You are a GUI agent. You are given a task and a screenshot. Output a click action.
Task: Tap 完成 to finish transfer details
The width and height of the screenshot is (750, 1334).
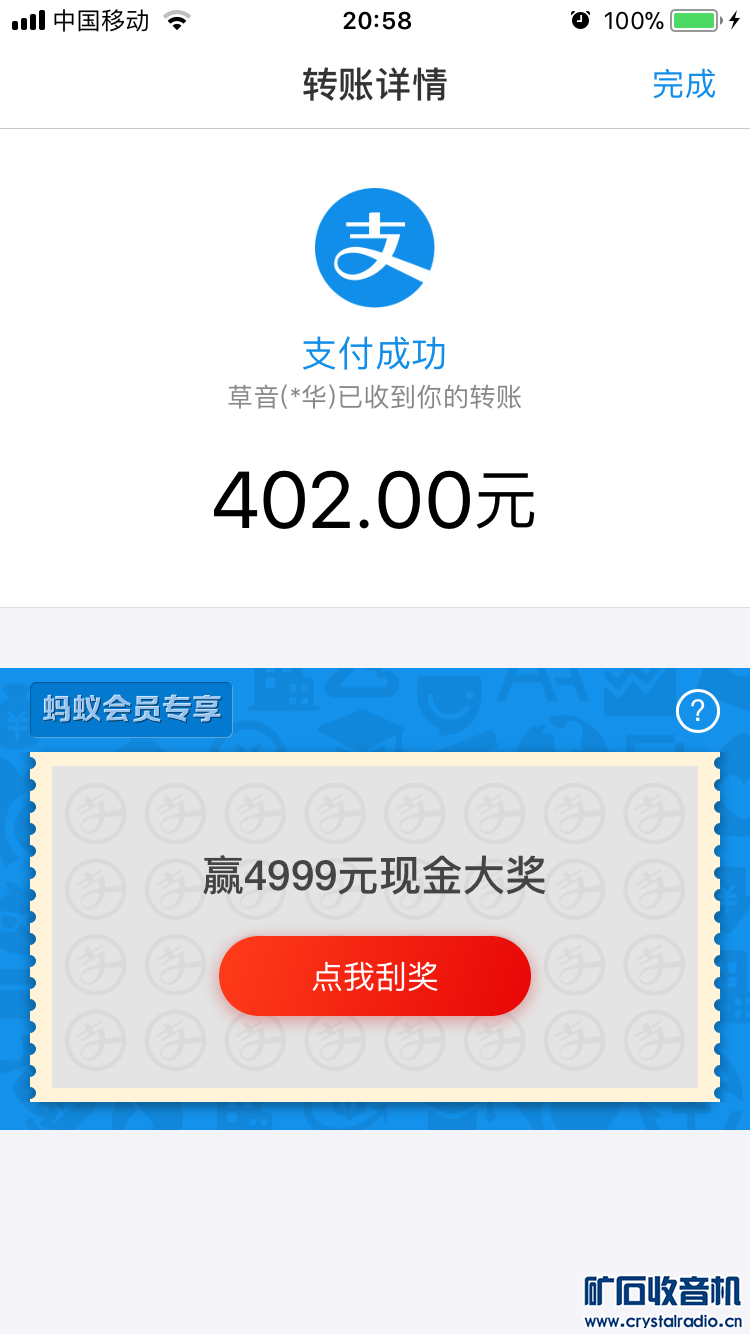(x=684, y=85)
